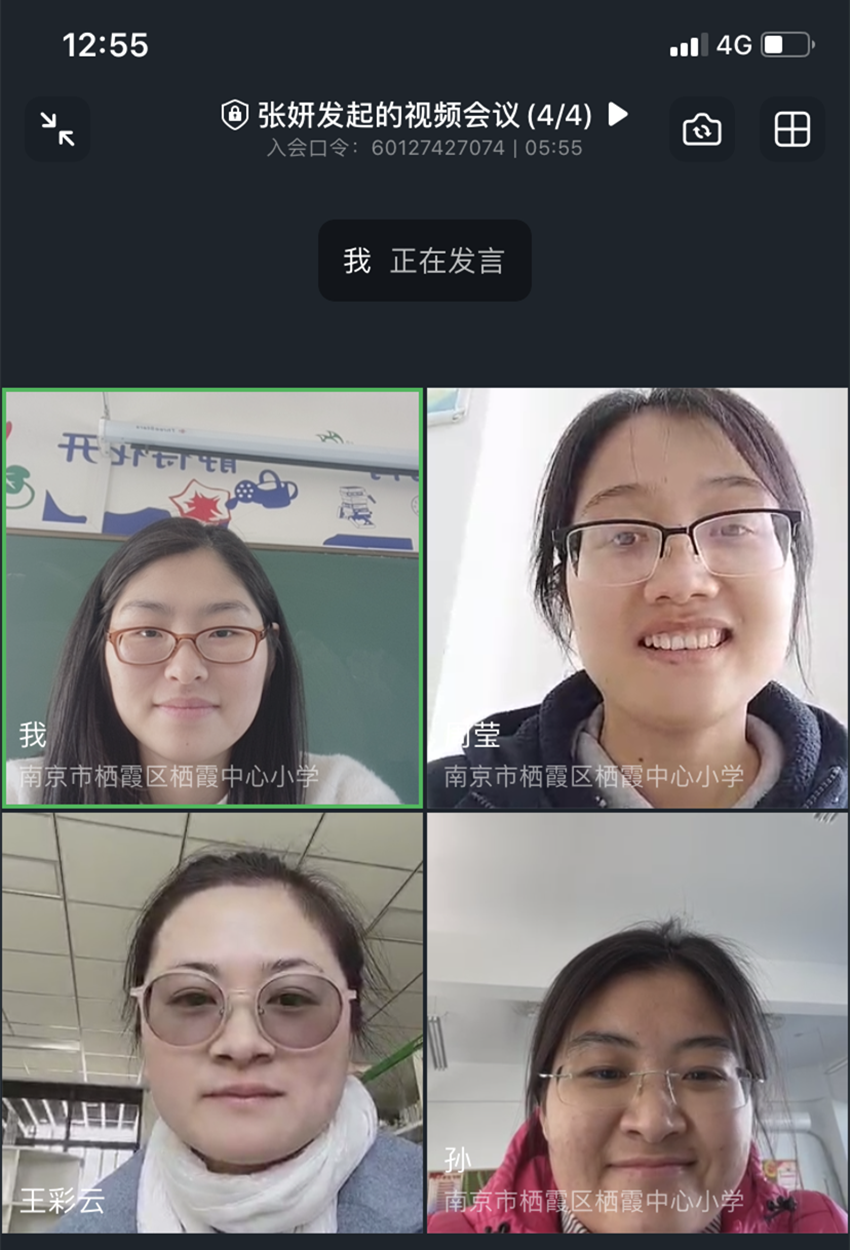Minimize the video meeting window
The width and height of the screenshot is (850, 1250).
click(57, 129)
